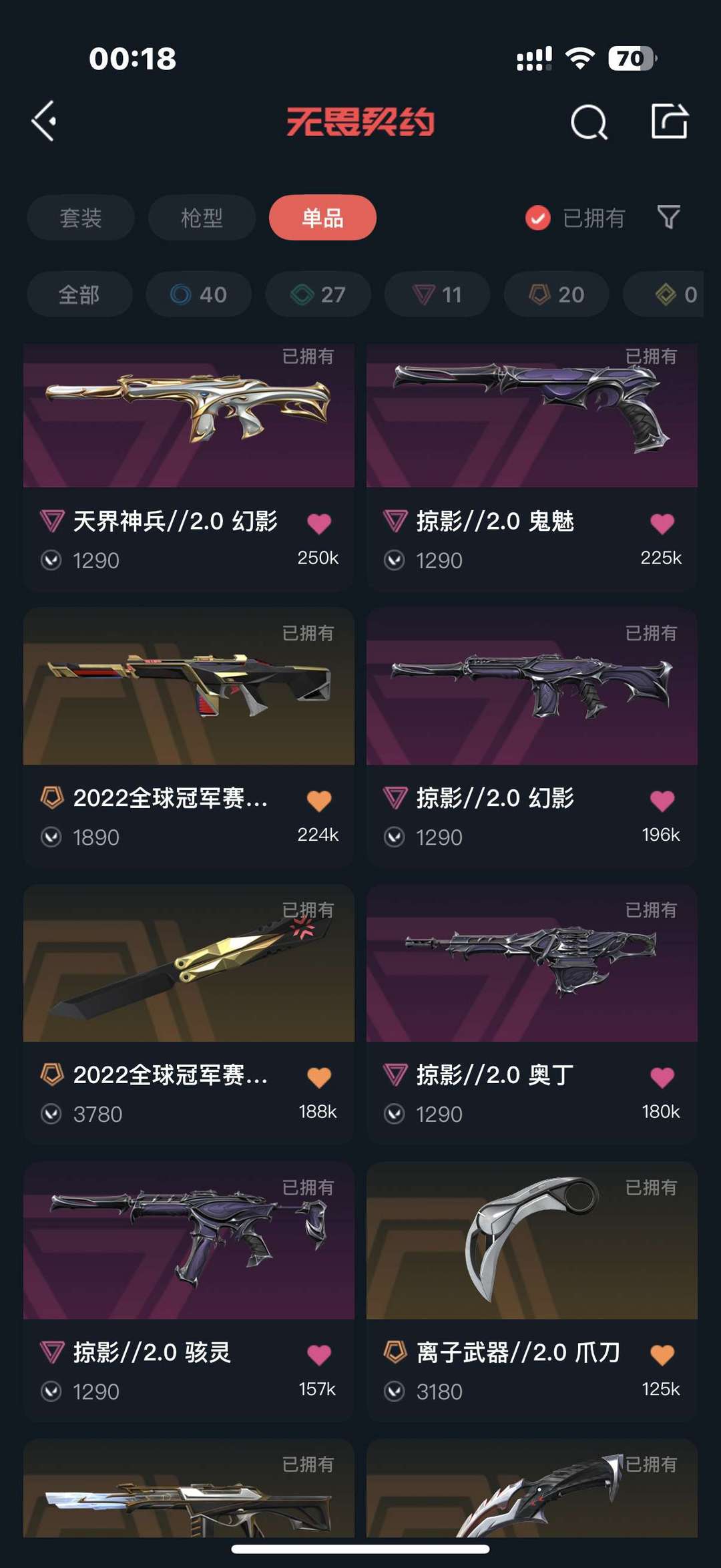Tap the orange tier filter showing 20
This screenshot has width=721, height=1568.
click(555, 295)
